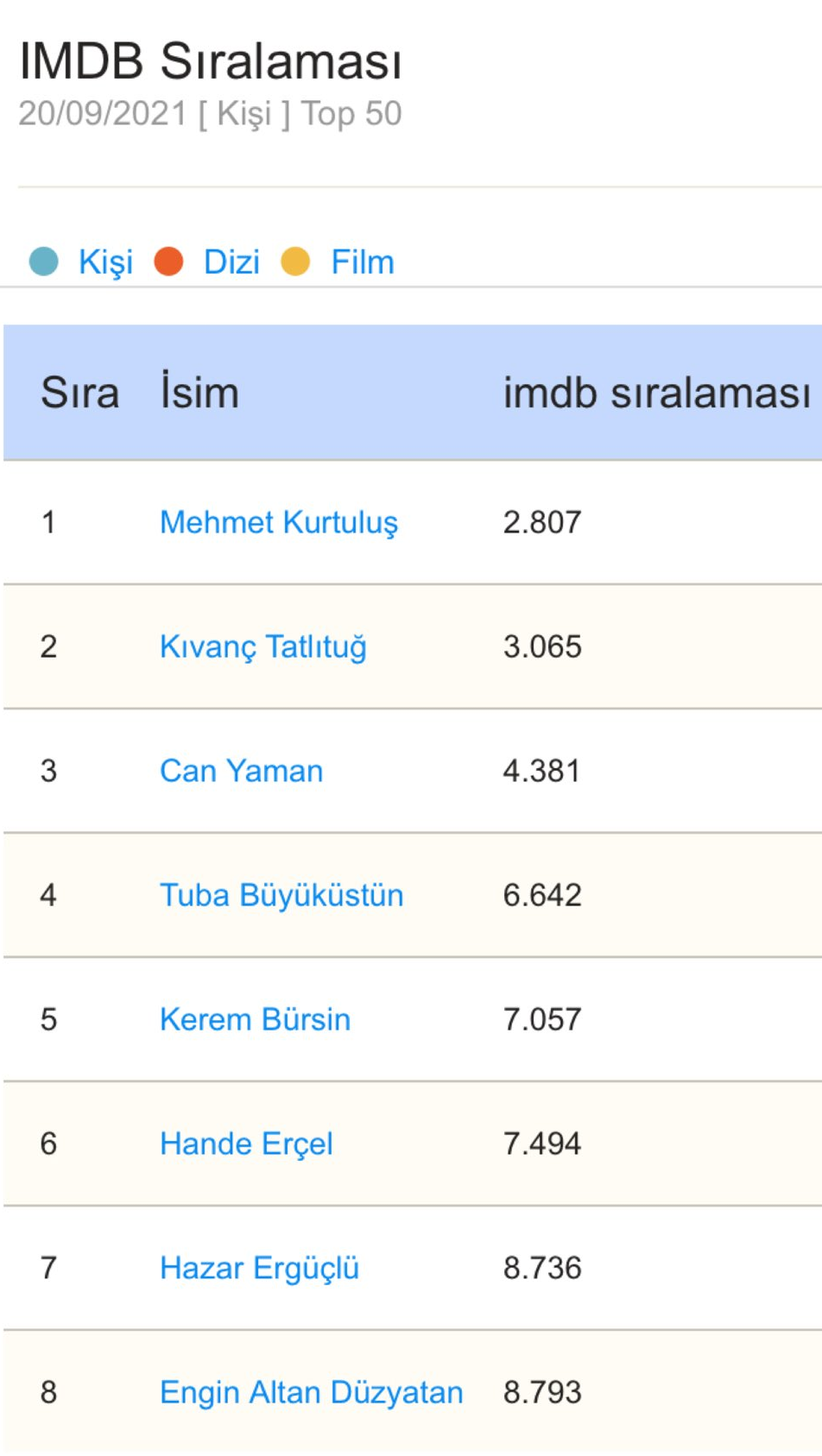Tap Hande Erçel's name link
The width and height of the screenshot is (822, 1456).
(246, 1144)
